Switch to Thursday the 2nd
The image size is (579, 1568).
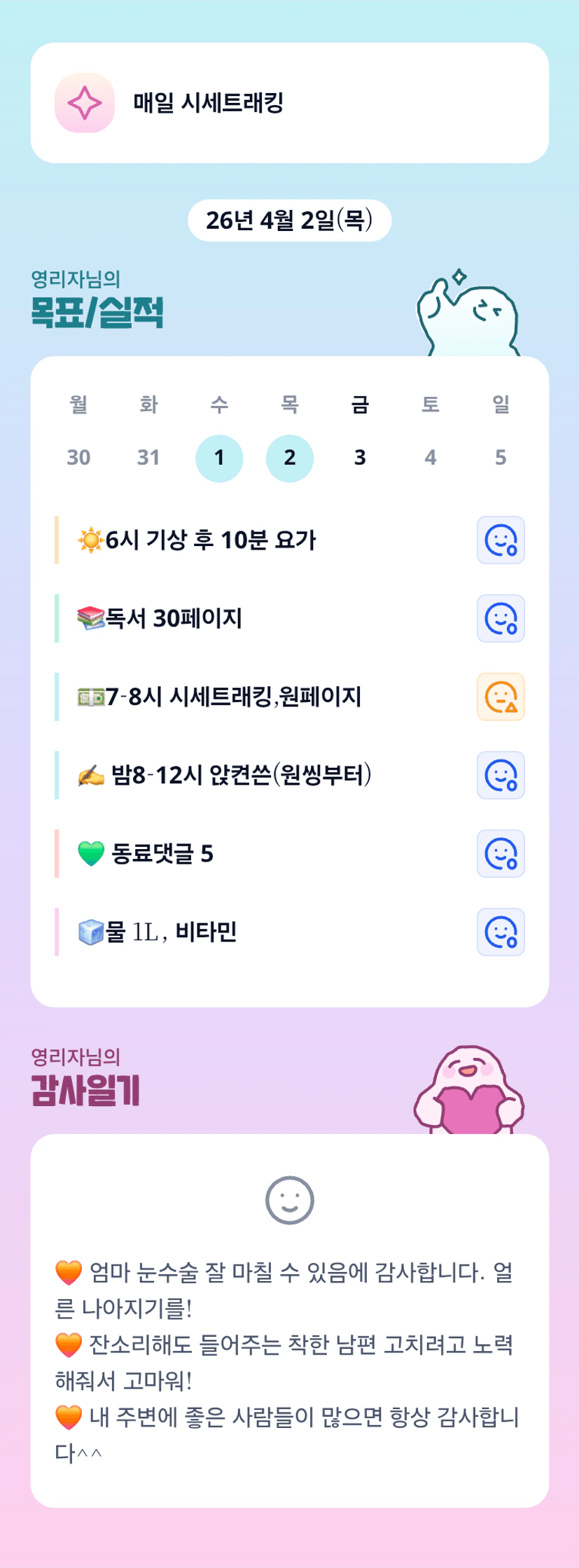[290, 458]
